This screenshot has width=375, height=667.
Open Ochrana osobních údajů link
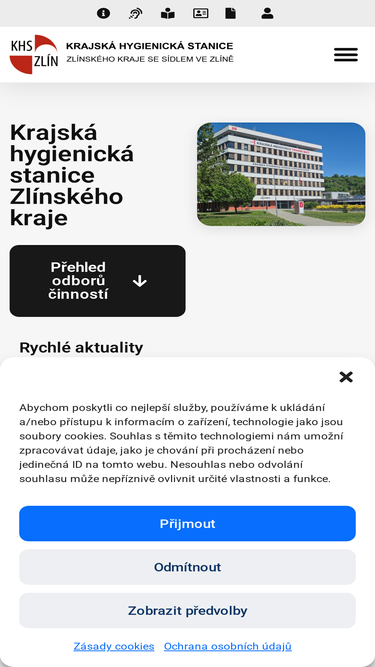(228, 646)
